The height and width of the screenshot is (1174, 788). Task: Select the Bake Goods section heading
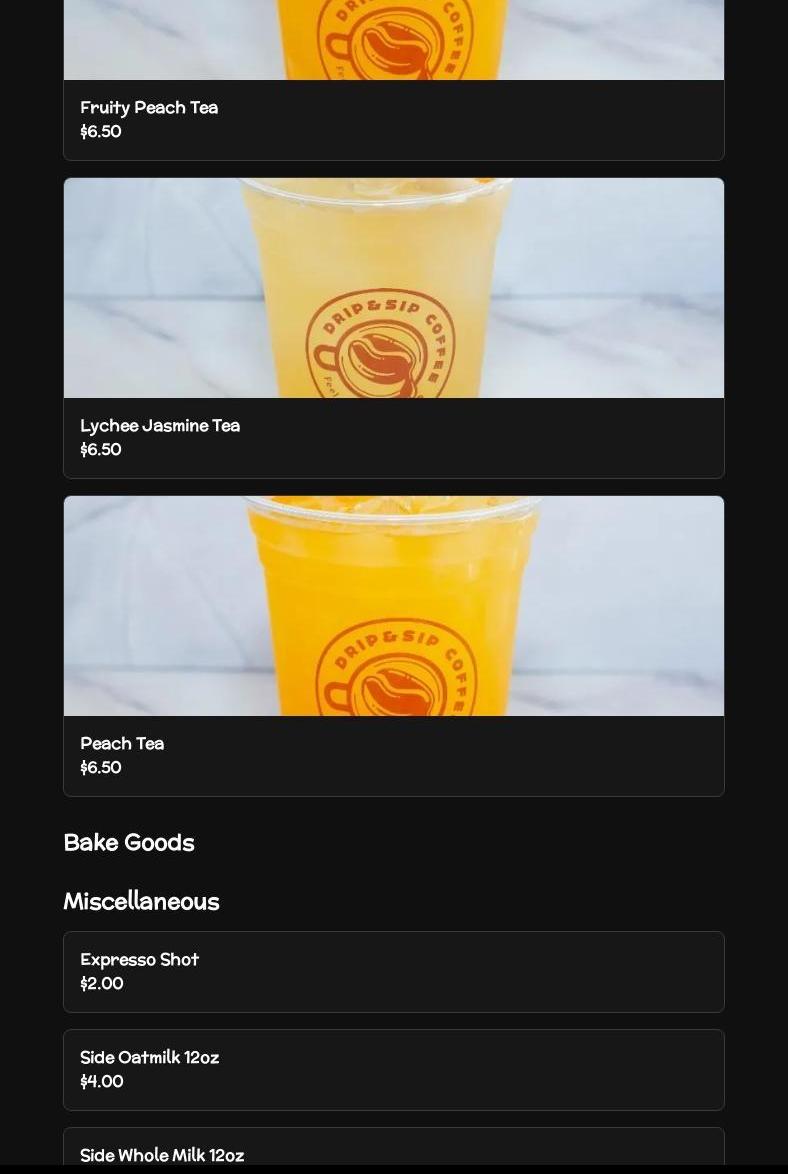pyautogui.click(x=129, y=842)
